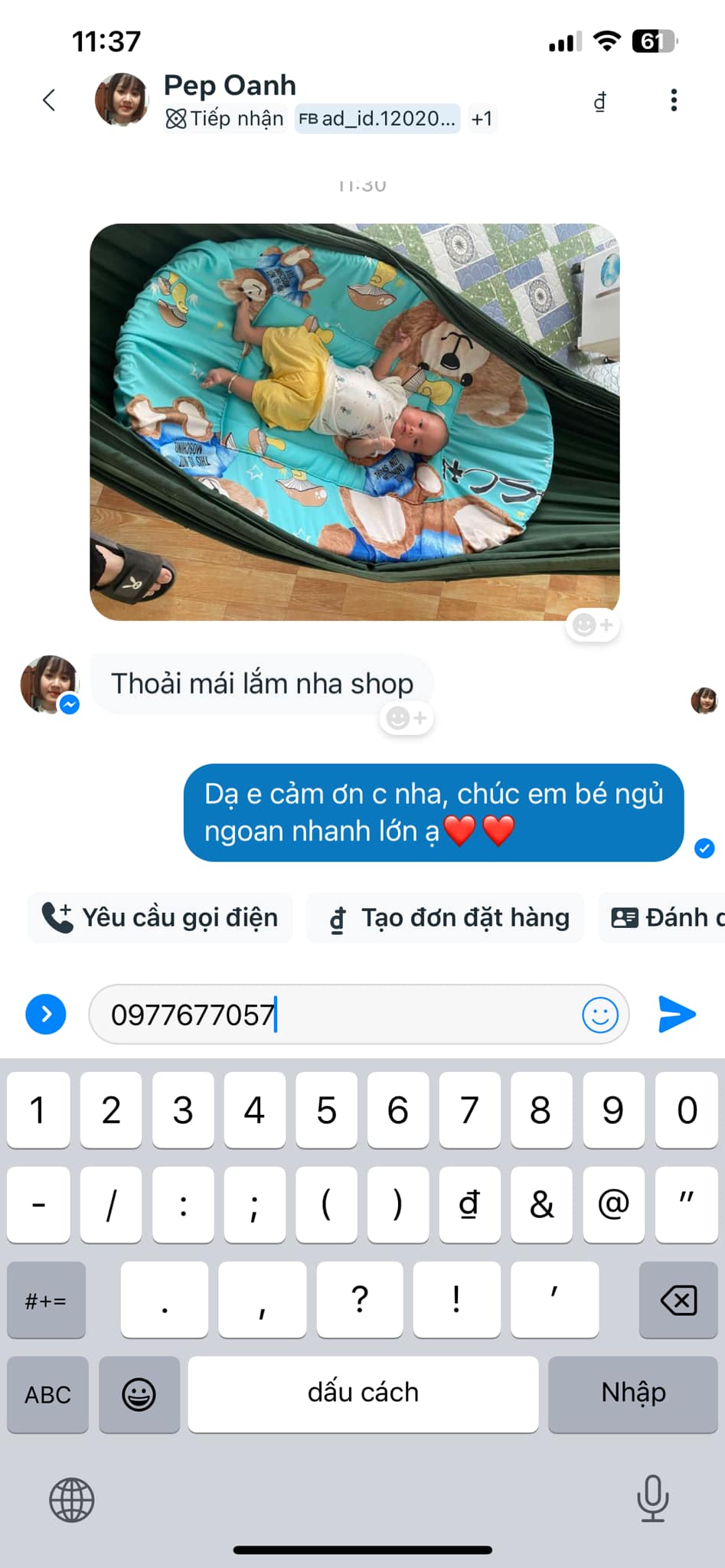Start voice dictation with the microphone
This screenshot has height=1568, width=725.
[x=652, y=1498]
